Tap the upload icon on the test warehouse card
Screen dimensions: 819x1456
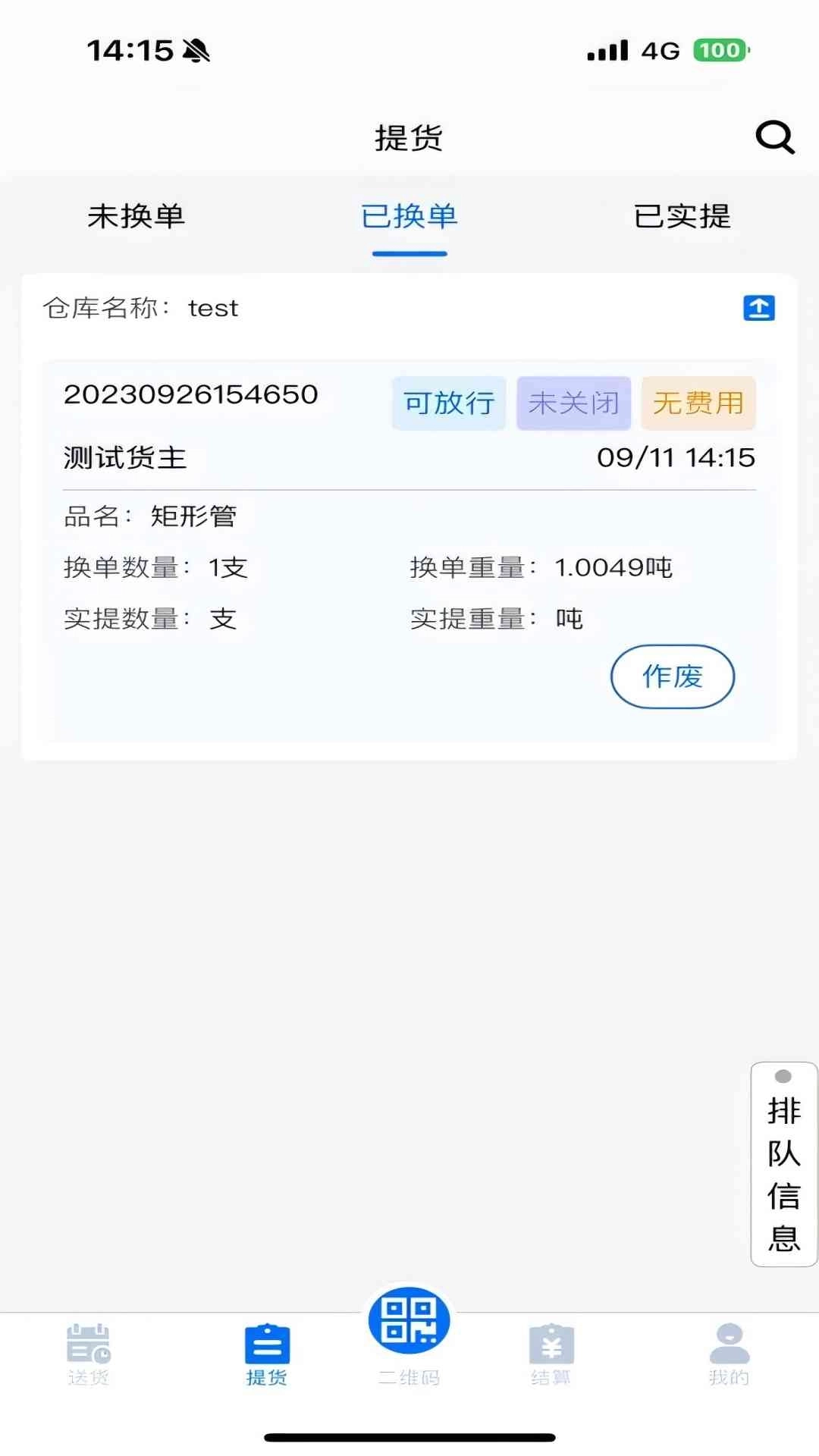[x=758, y=307]
